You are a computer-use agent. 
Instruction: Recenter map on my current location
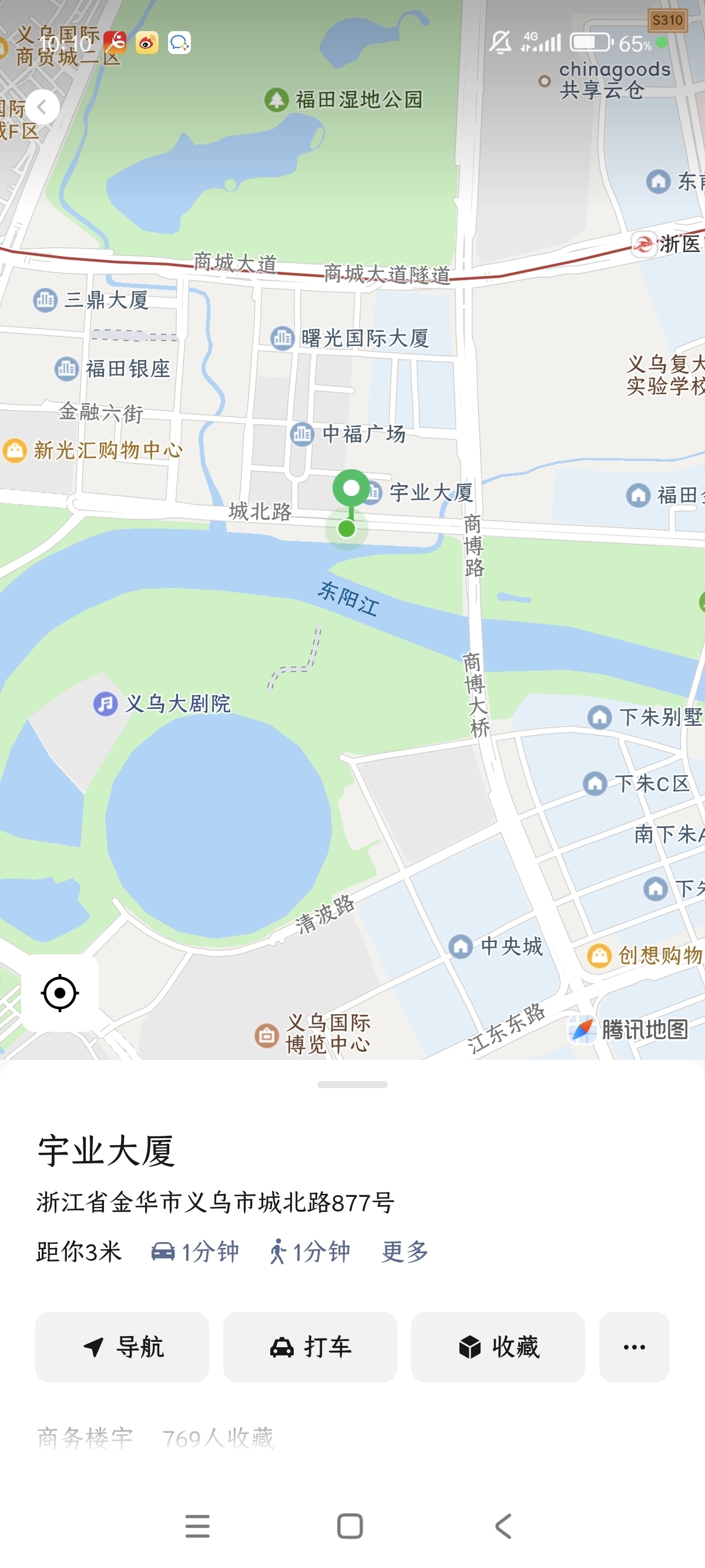click(x=60, y=994)
